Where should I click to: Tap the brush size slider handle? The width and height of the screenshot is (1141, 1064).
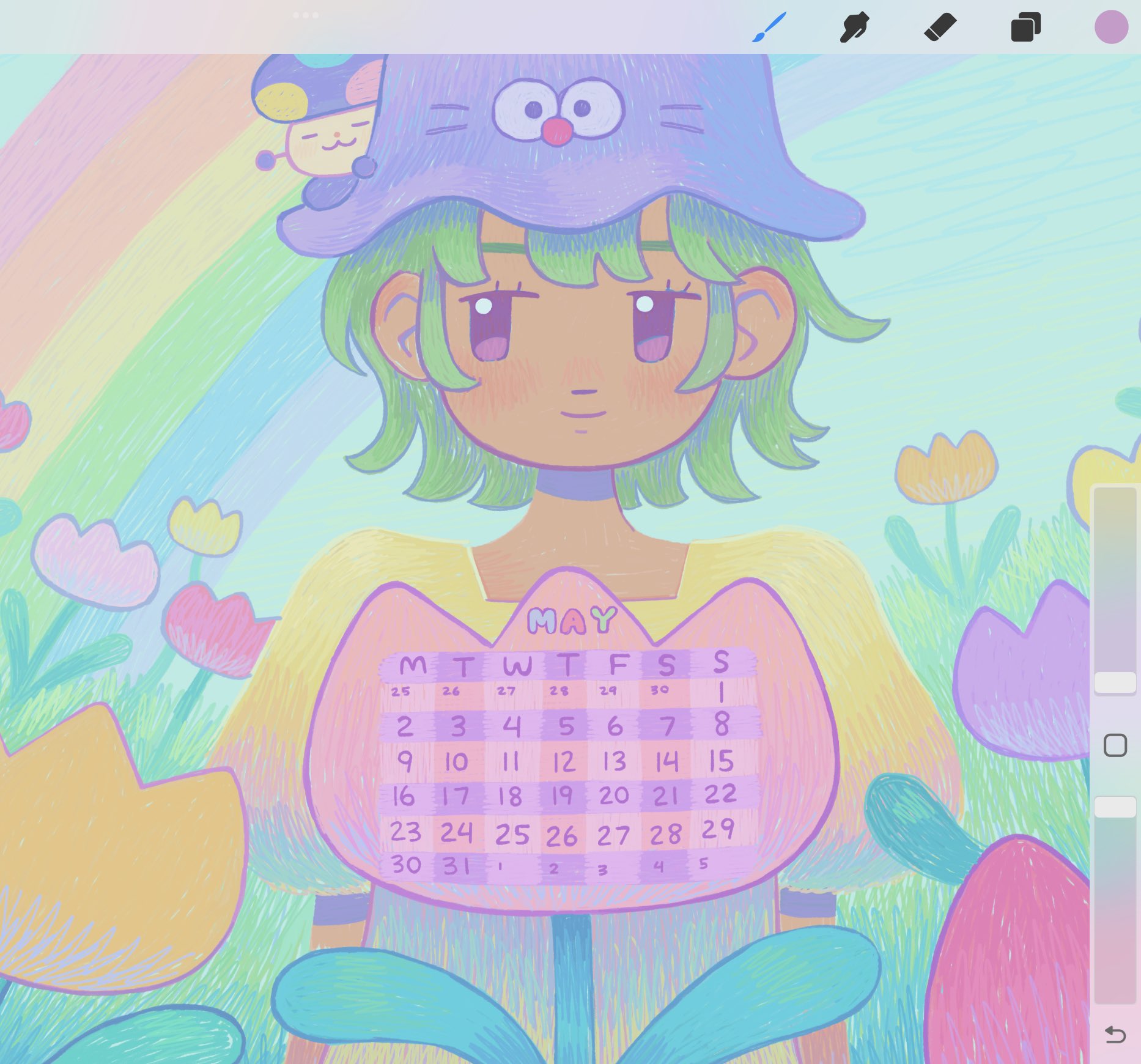tap(1115, 682)
